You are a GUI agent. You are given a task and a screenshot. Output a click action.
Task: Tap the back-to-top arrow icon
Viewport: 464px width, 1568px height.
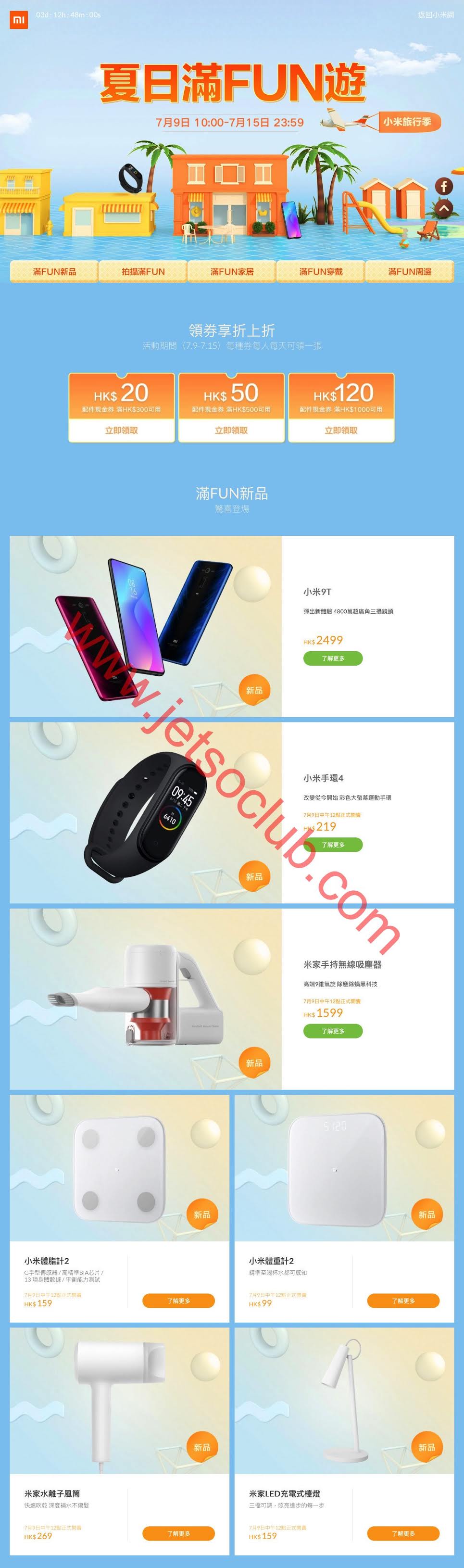coord(444,208)
